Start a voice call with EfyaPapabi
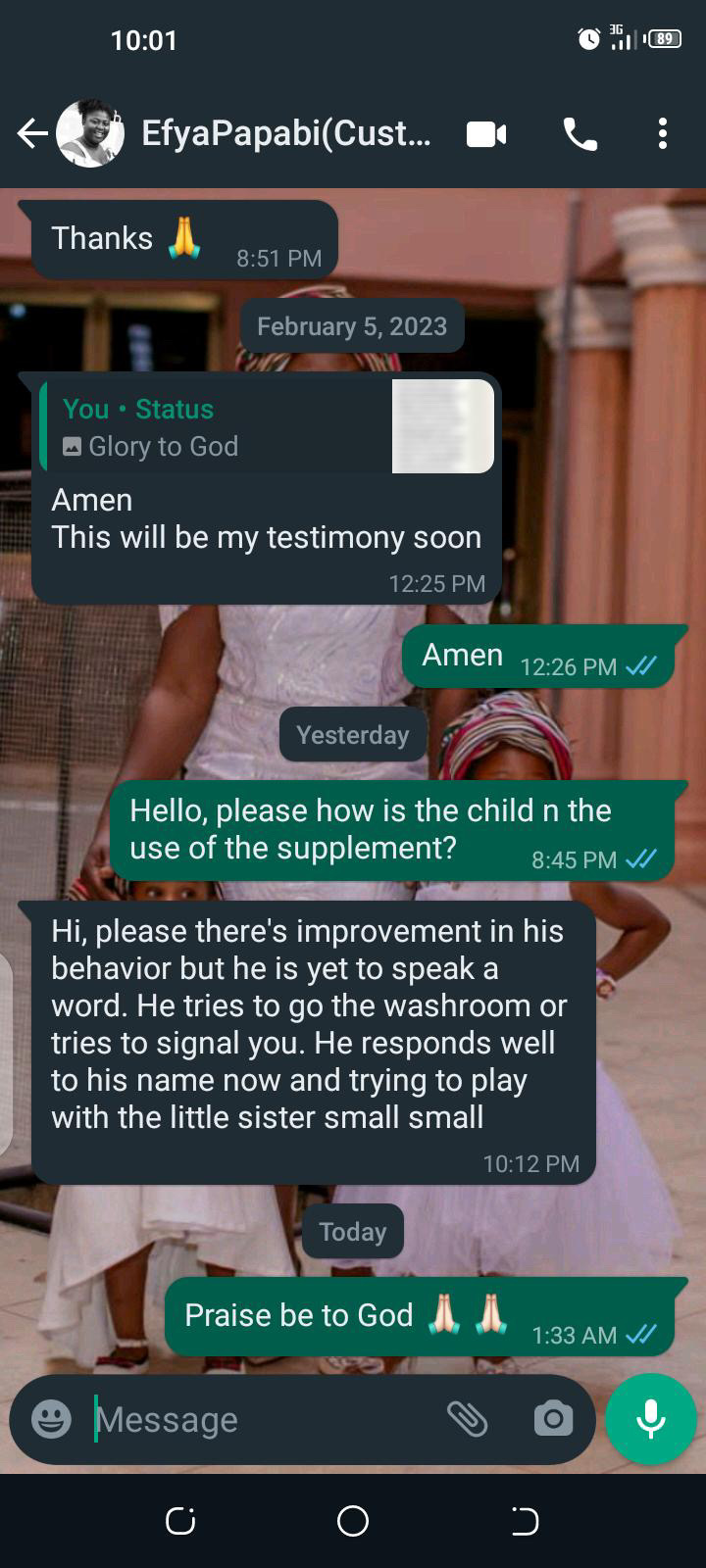Screen dimensions: 706x1568 (580, 134)
